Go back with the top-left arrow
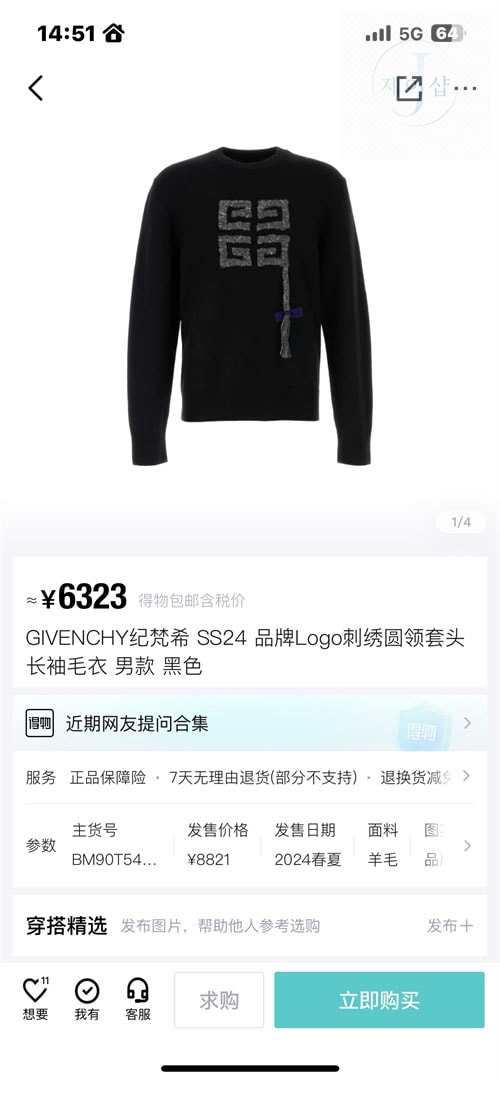500x1097 pixels. [x=36, y=88]
